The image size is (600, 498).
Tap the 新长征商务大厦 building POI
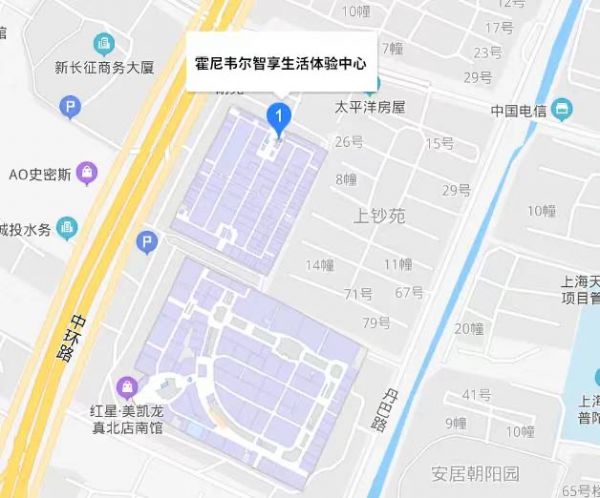[103, 44]
